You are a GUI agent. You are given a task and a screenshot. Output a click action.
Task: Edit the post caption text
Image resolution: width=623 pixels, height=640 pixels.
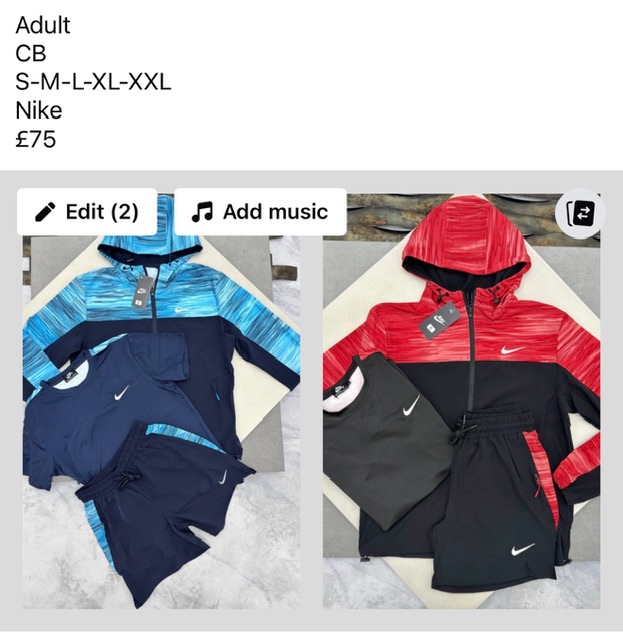pos(93,82)
